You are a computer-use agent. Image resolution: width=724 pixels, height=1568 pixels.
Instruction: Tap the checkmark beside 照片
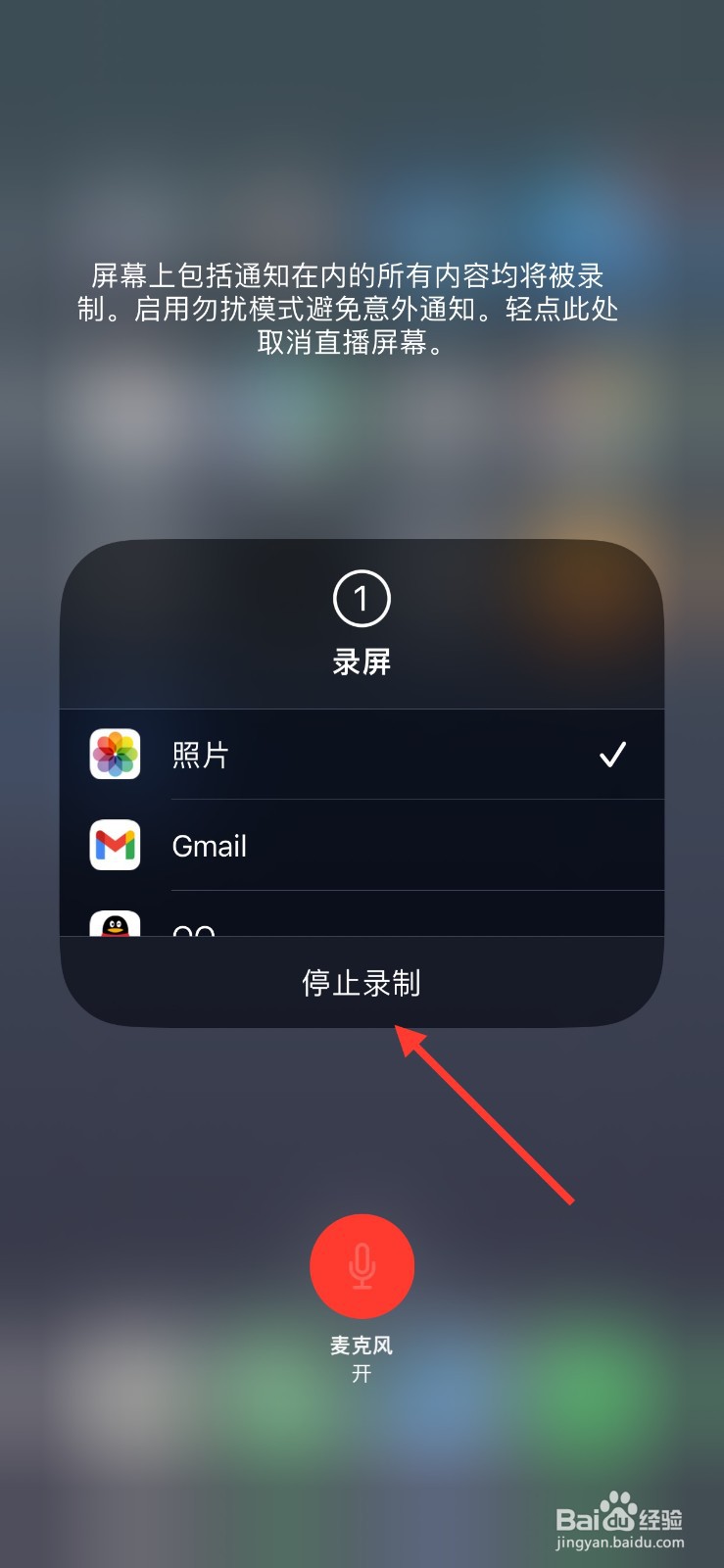pos(614,755)
